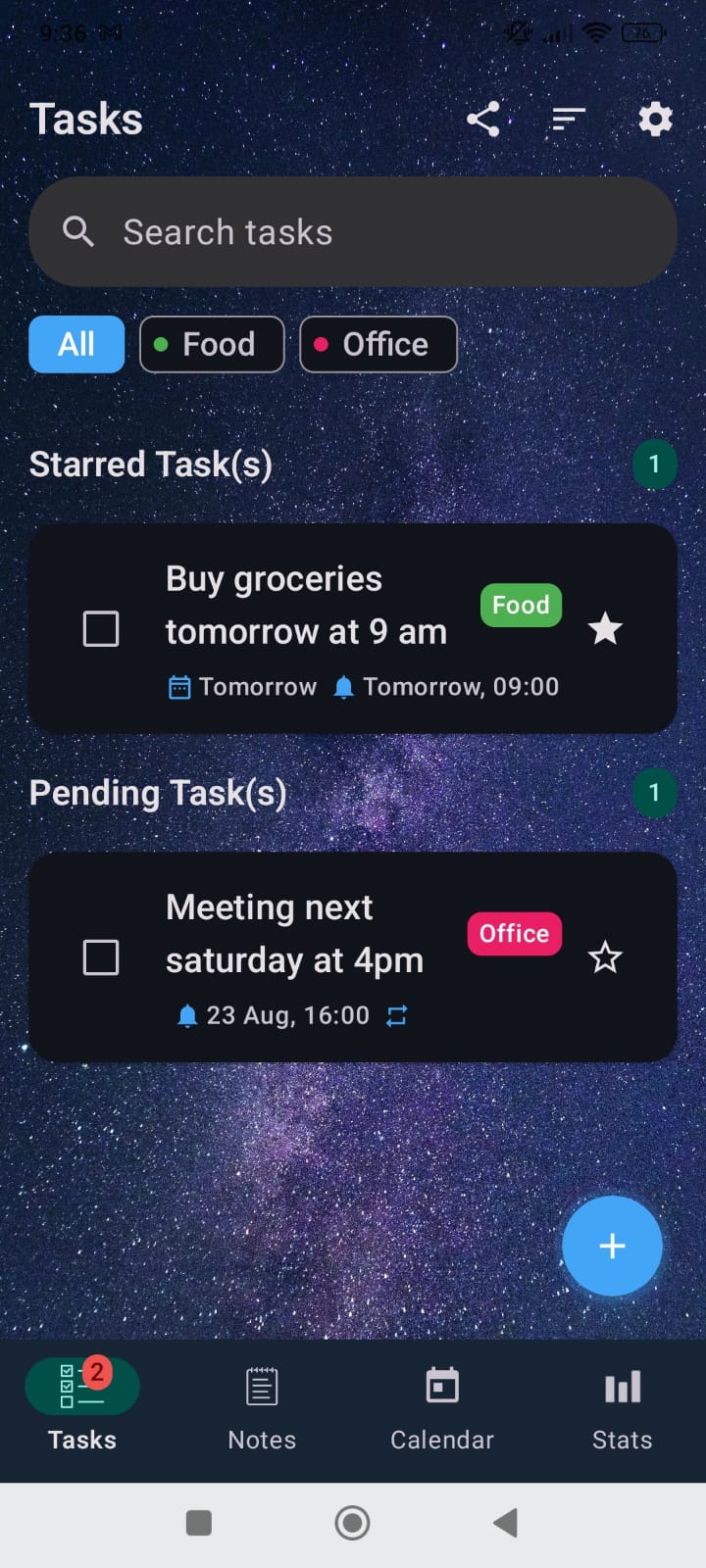
Task: Select the Food filter chip
Action: 212,344
